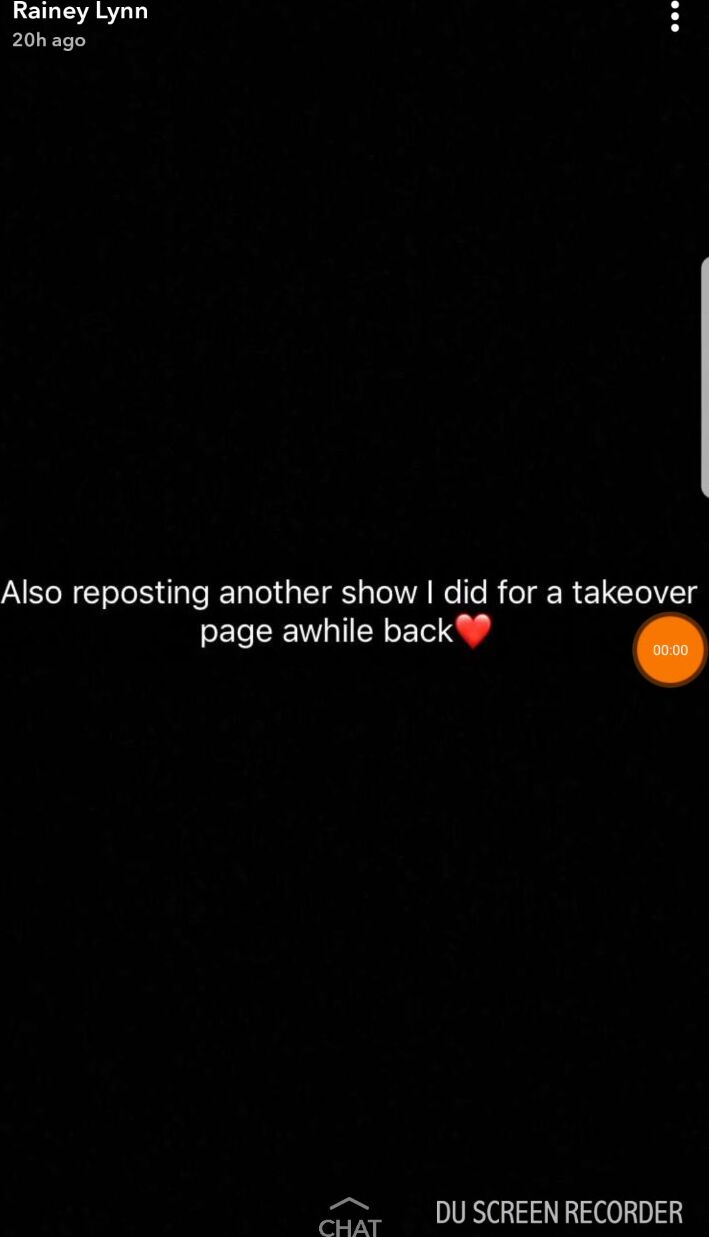This screenshot has height=1237, width=709.
Task: Open Chat to reply to the story
Action: tap(349, 1217)
